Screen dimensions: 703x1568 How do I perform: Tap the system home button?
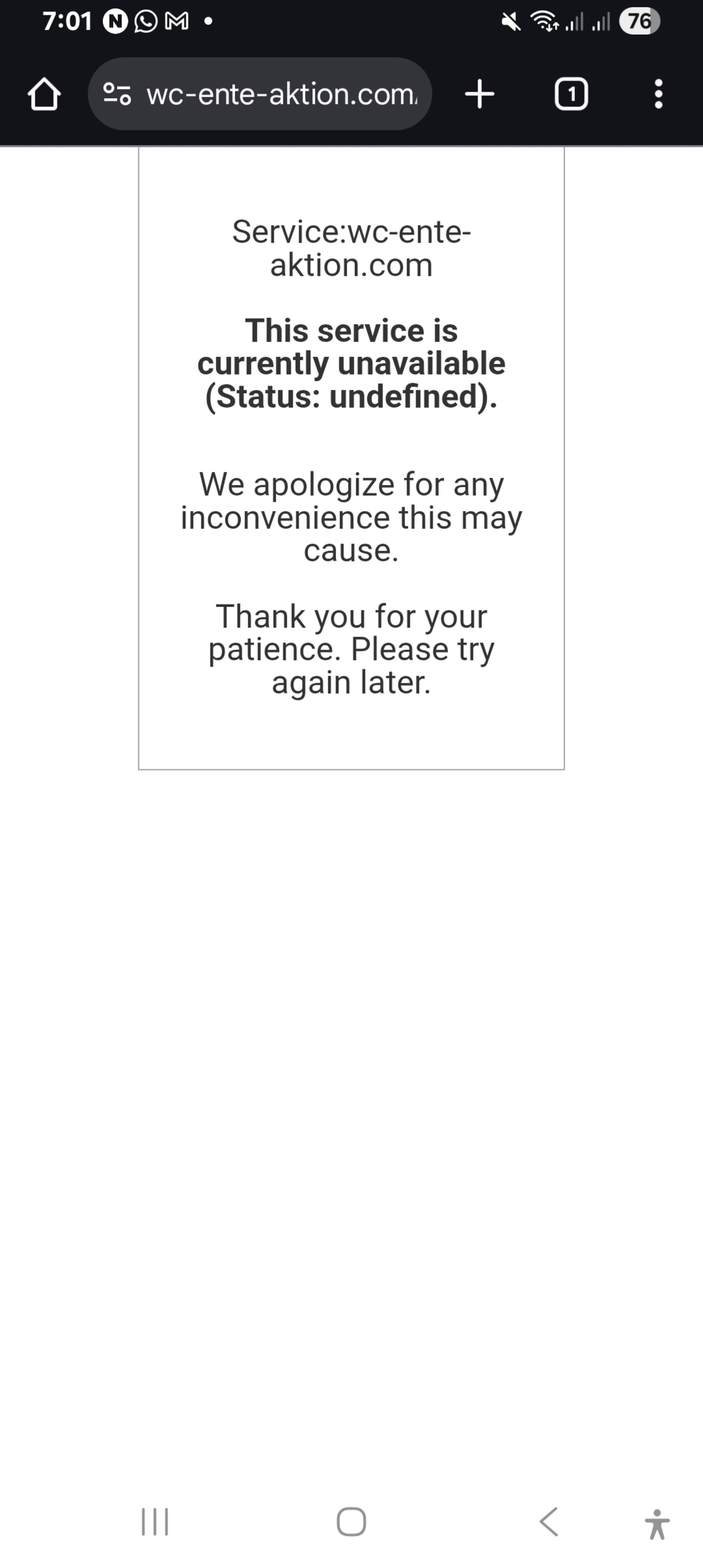(351, 1522)
